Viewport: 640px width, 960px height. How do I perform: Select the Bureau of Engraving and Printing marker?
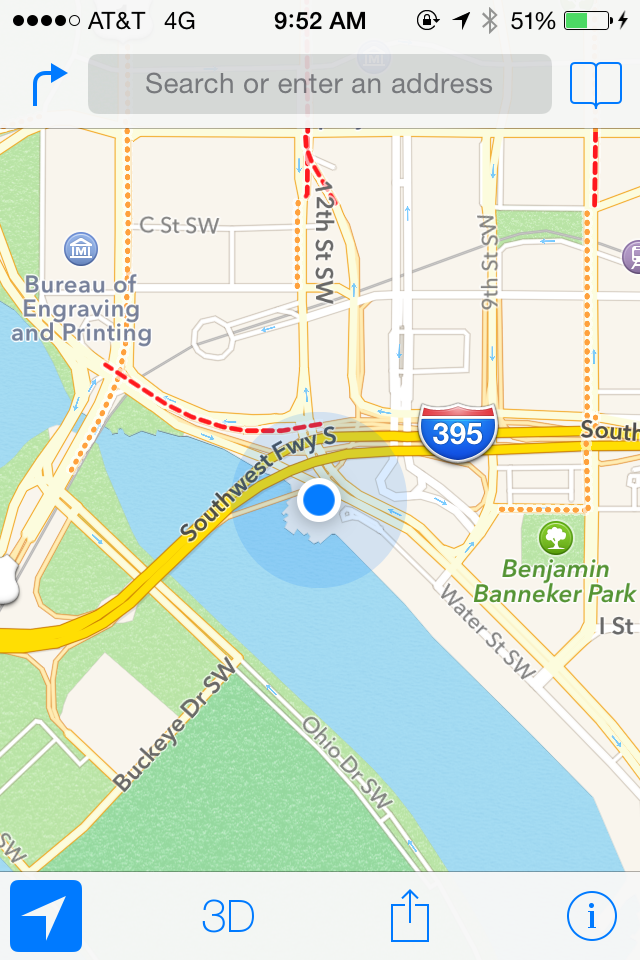[x=80, y=245]
